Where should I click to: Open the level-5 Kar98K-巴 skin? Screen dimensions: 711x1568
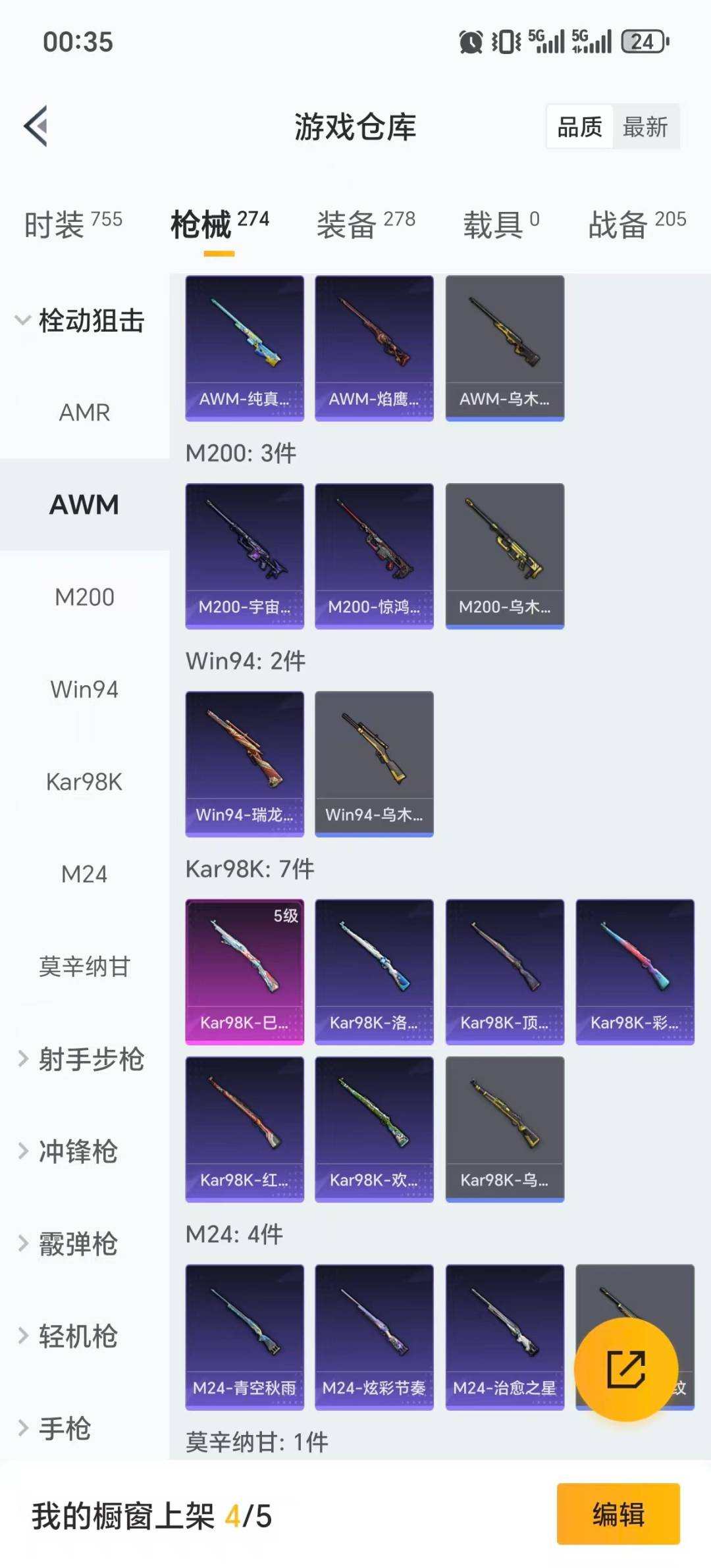click(x=244, y=971)
